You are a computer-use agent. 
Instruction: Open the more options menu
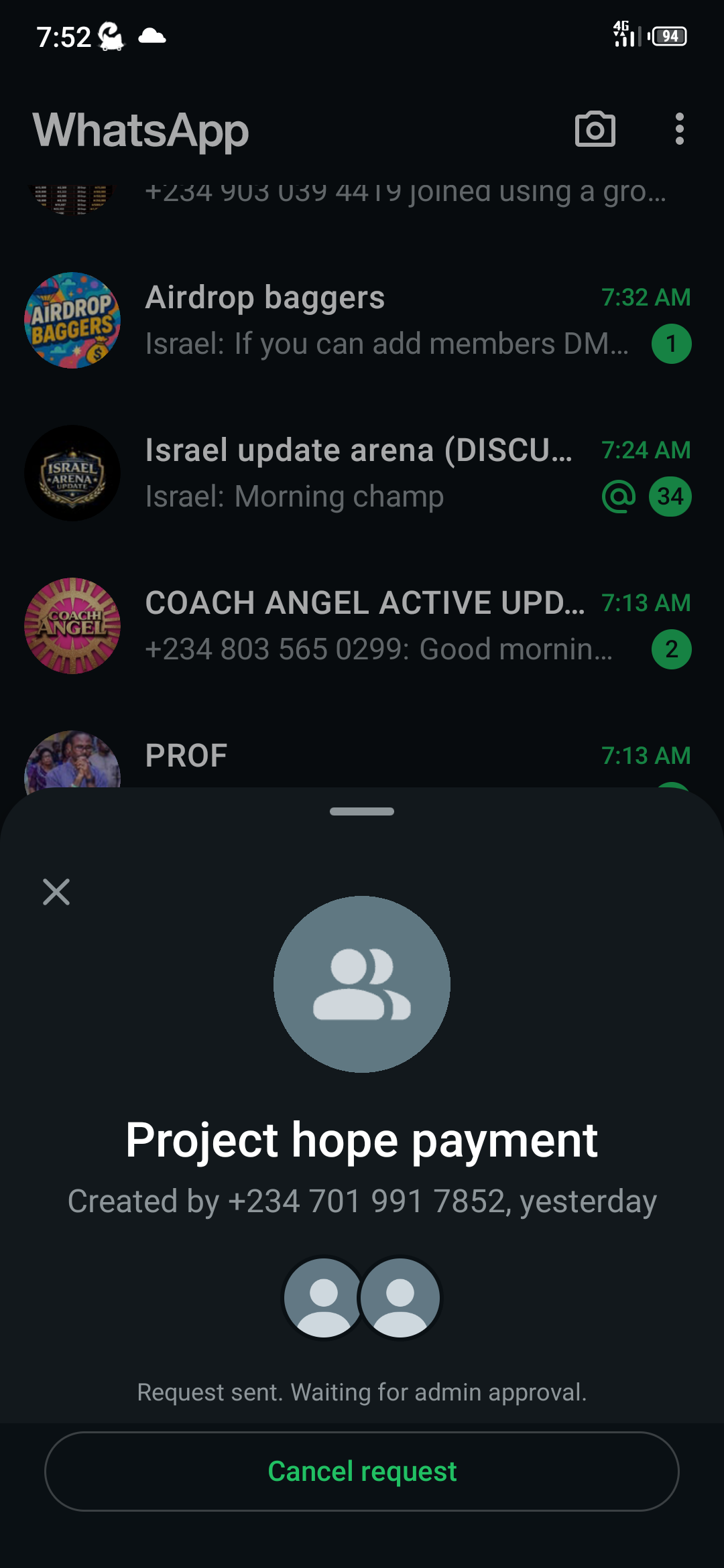[679, 129]
